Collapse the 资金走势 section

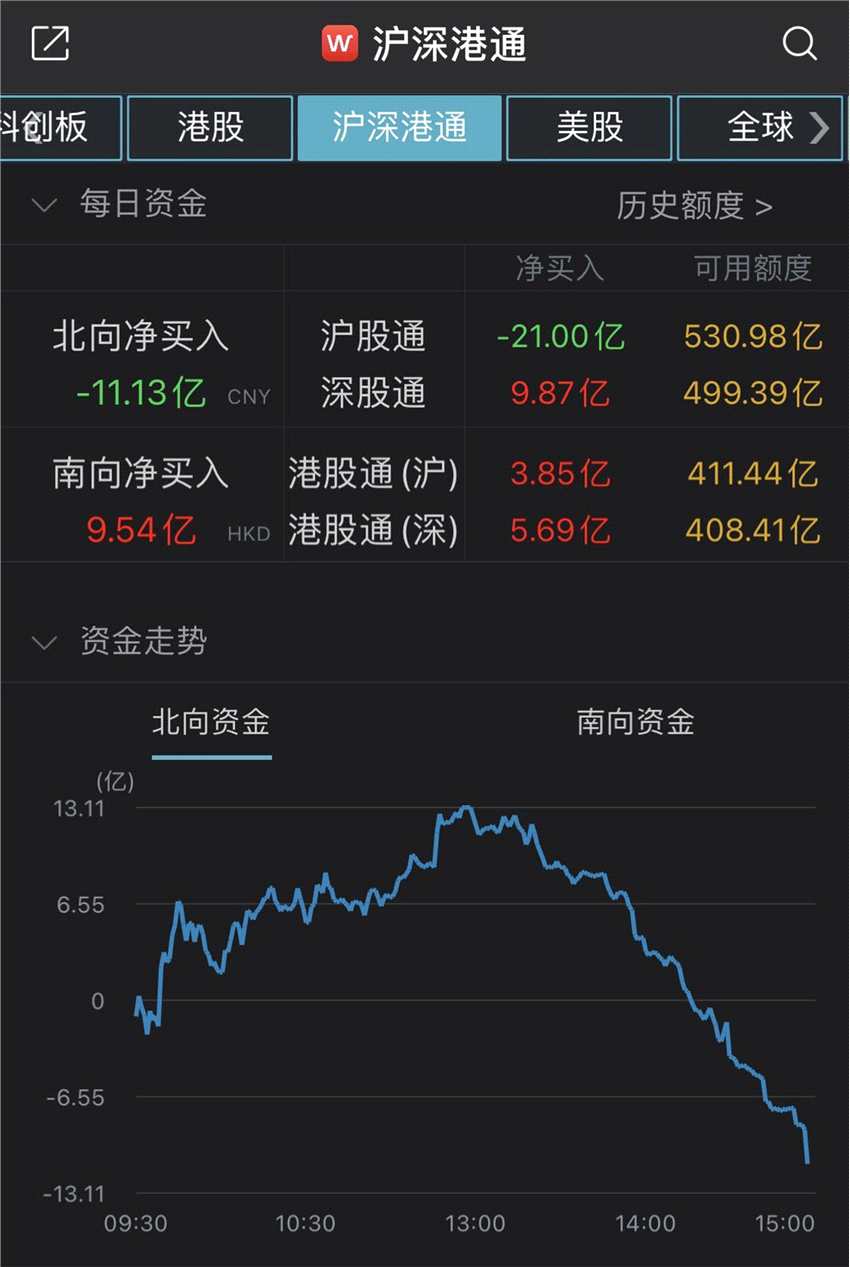click(x=45, y=642)
